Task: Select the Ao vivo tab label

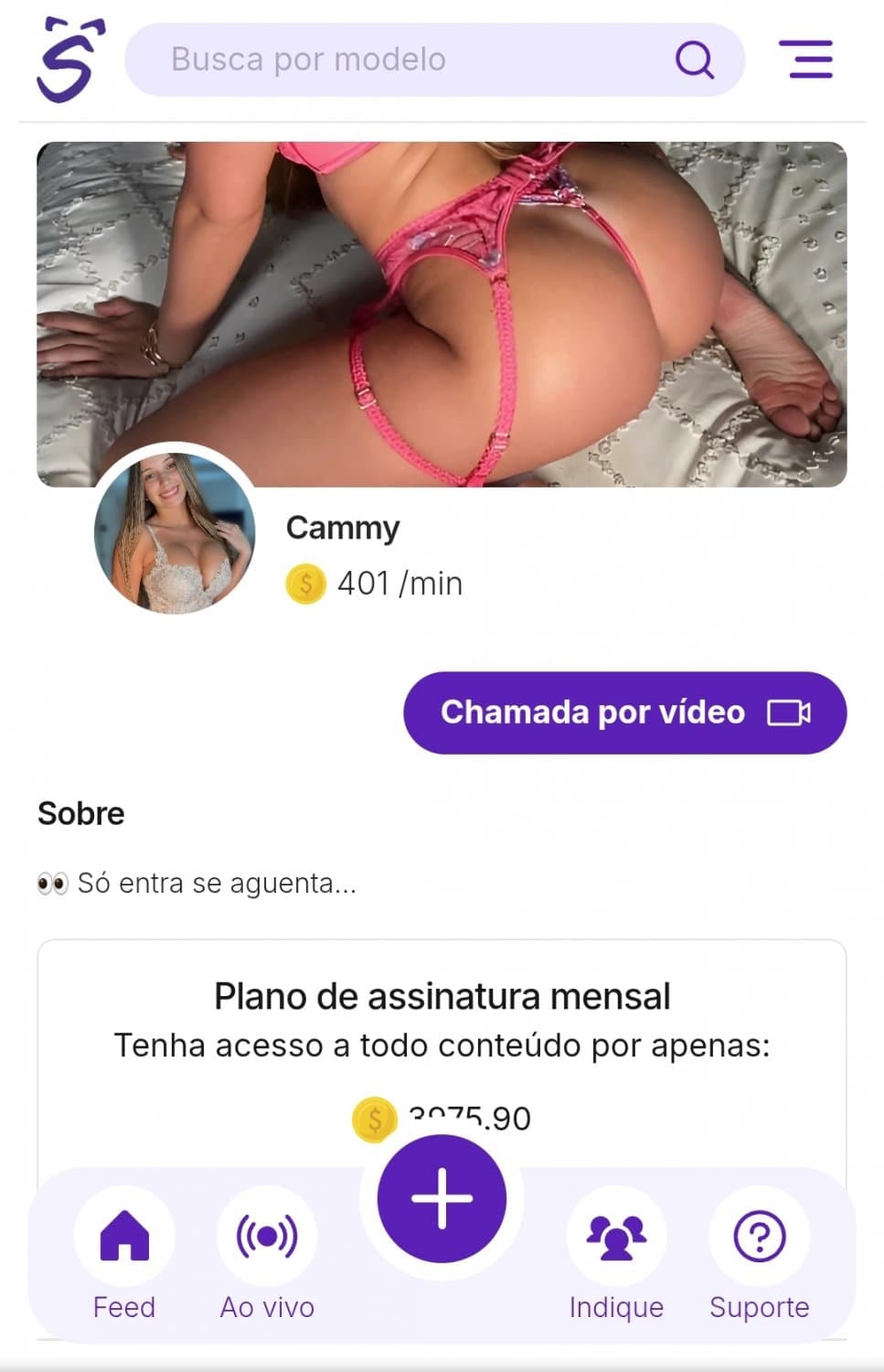Action: 266,1307
